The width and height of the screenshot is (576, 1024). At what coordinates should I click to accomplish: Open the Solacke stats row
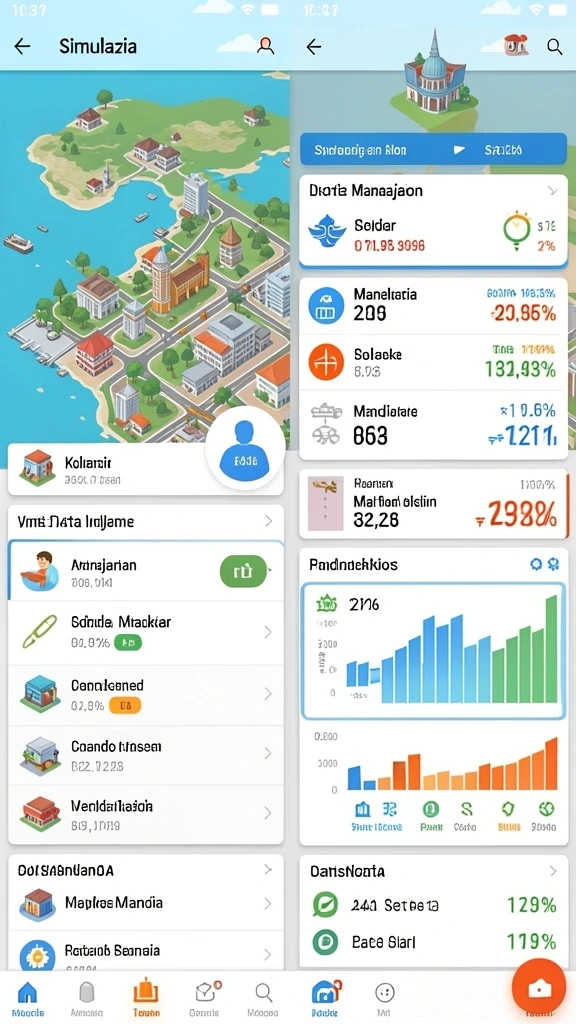pyautogui.click(x=433, y=362)
